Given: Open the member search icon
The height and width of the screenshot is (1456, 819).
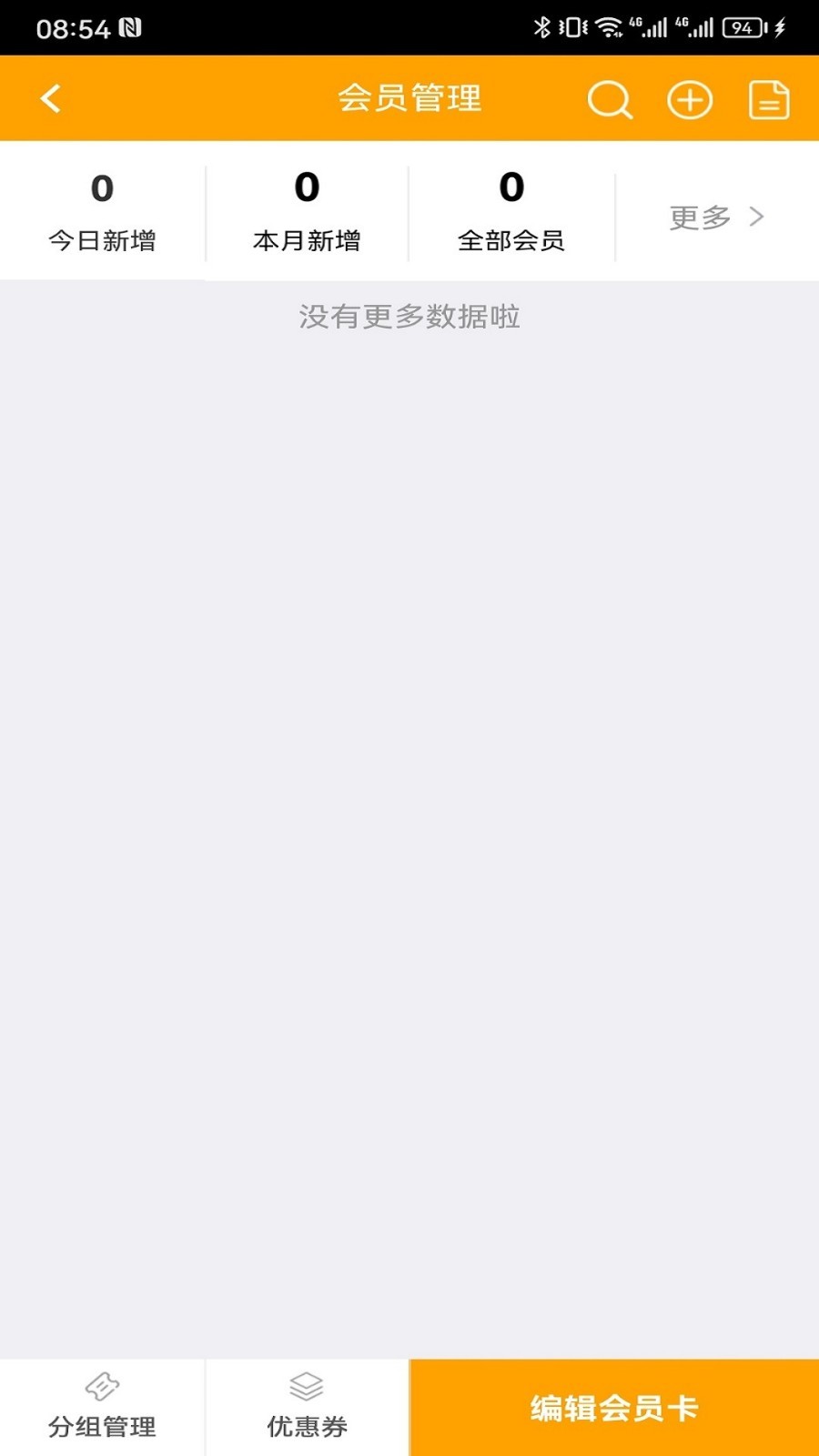Looking at the screenshot, I should [609, 99].
